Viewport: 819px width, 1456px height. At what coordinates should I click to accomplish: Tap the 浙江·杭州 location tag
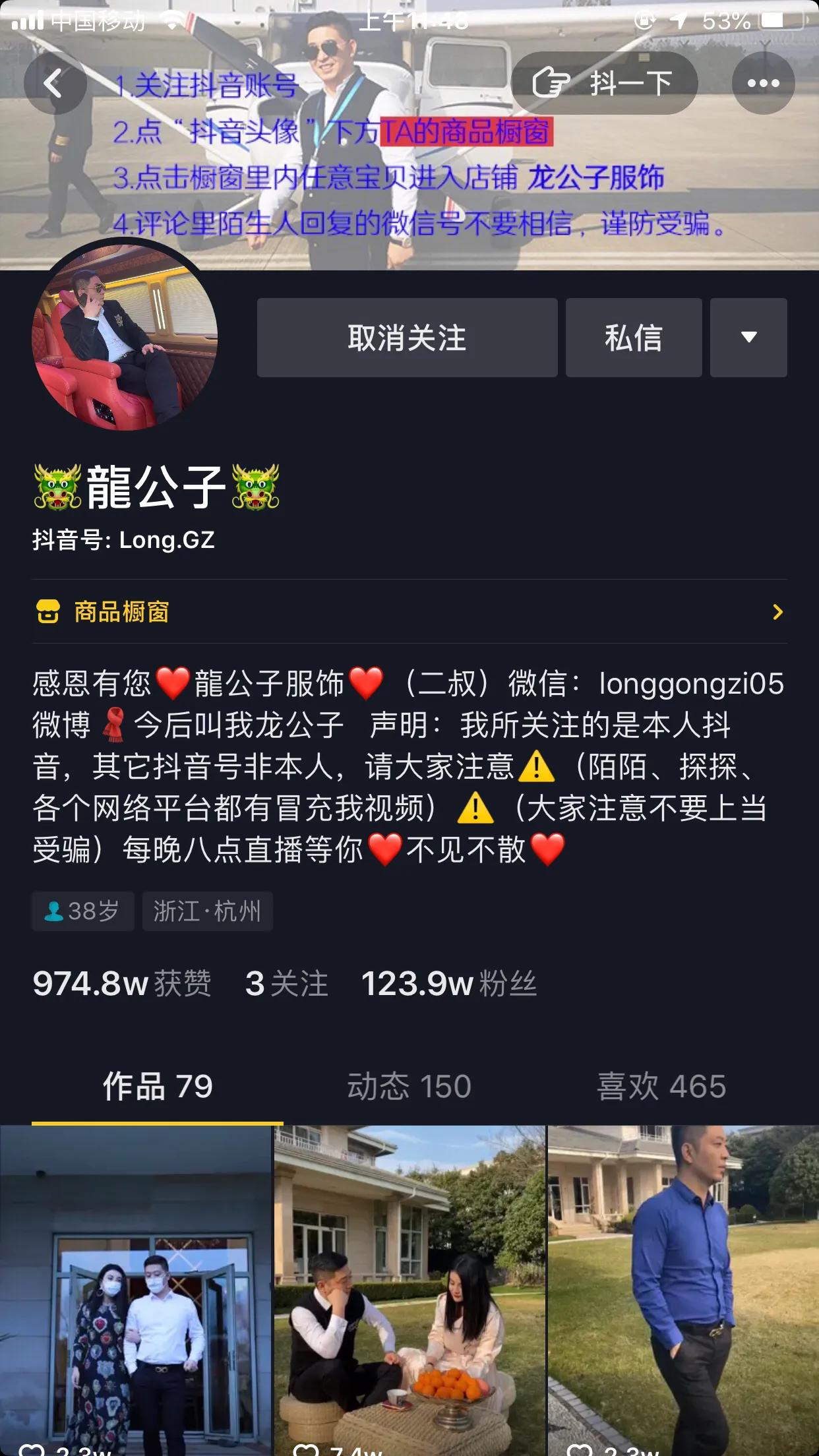point(207,911)
